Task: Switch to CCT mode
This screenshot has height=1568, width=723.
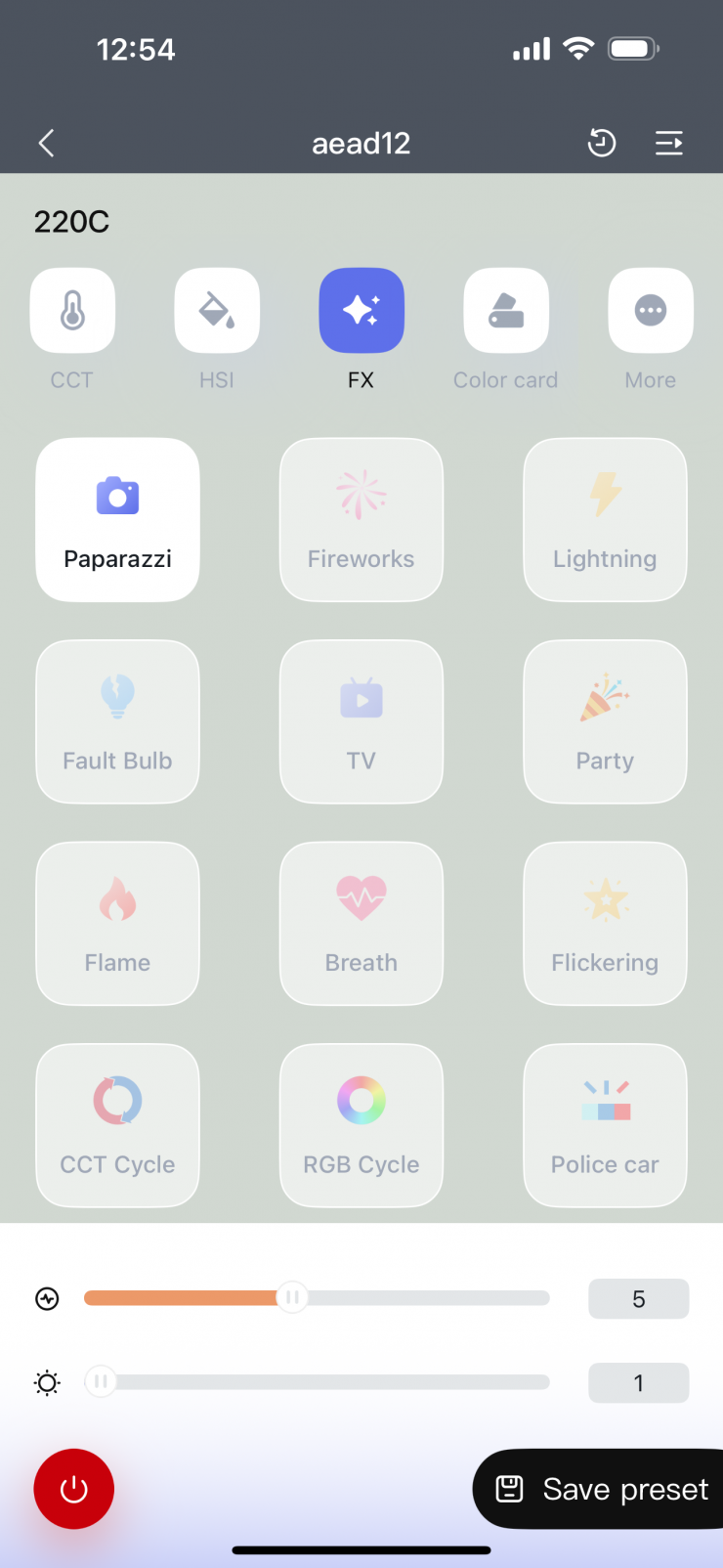Action: click(x=72, y=311)
